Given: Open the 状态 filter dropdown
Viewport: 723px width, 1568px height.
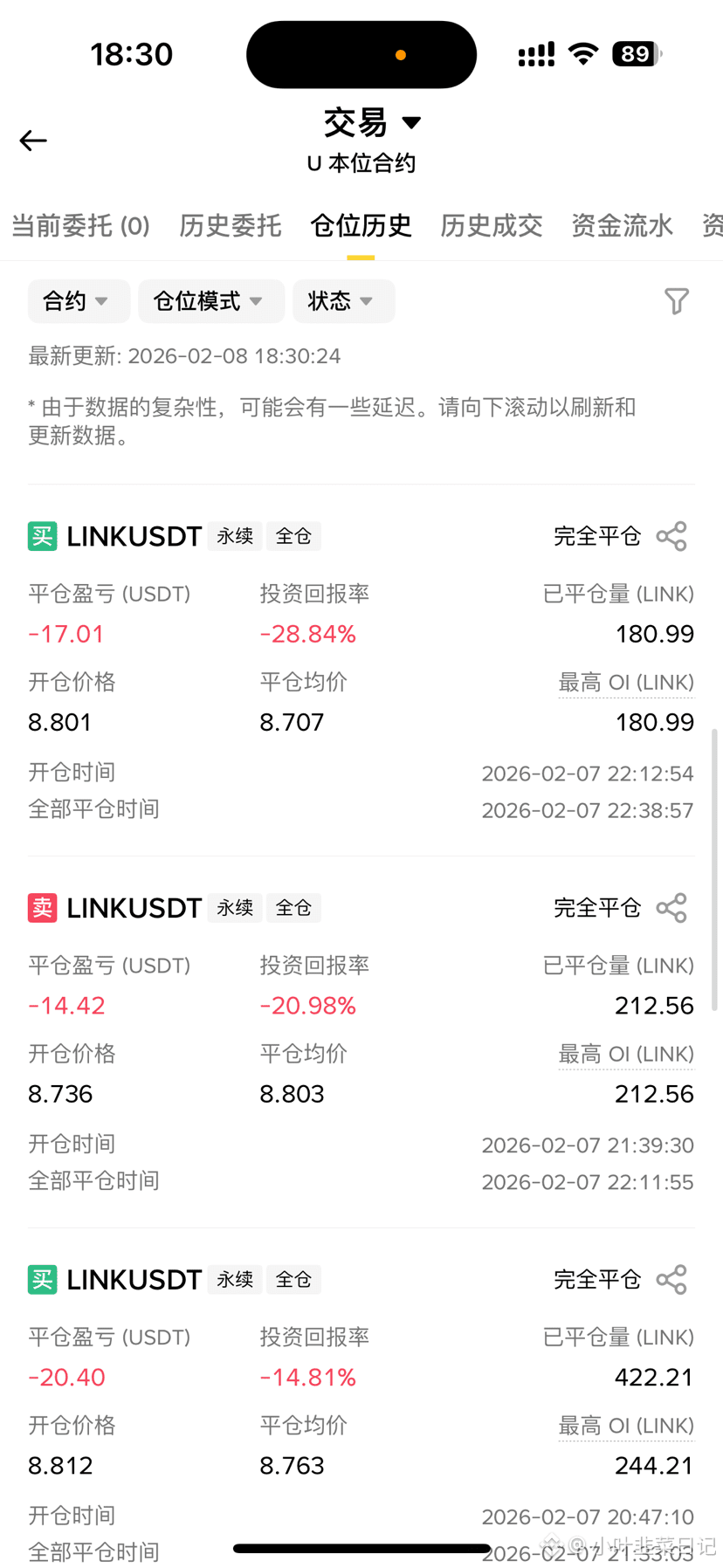Looking at the screenshot, I should pos(343,301).
